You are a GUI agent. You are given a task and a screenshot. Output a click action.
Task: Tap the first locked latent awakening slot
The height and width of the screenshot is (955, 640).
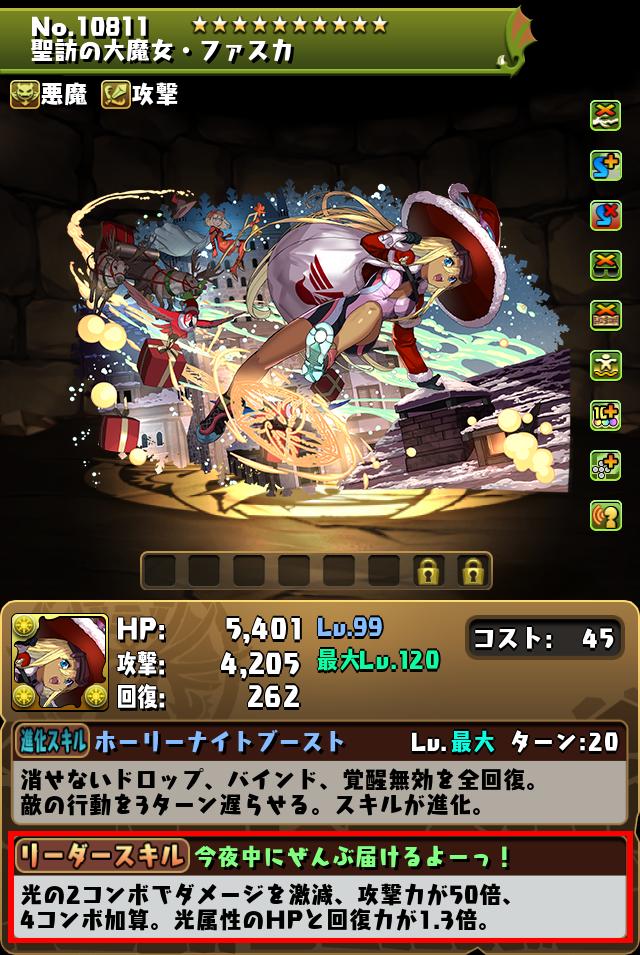[429, 571]
